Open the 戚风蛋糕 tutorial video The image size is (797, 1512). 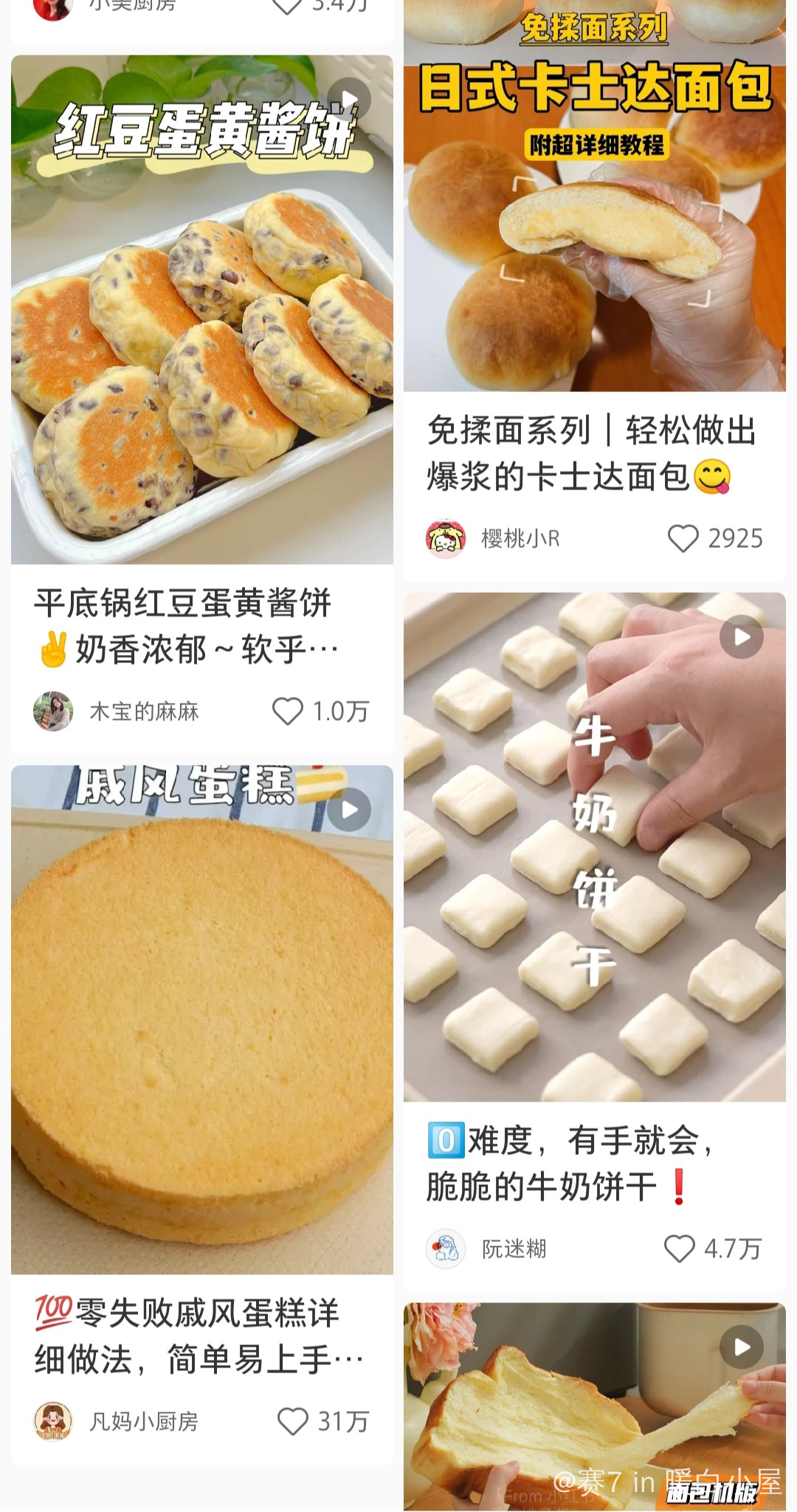point(201,1019)
